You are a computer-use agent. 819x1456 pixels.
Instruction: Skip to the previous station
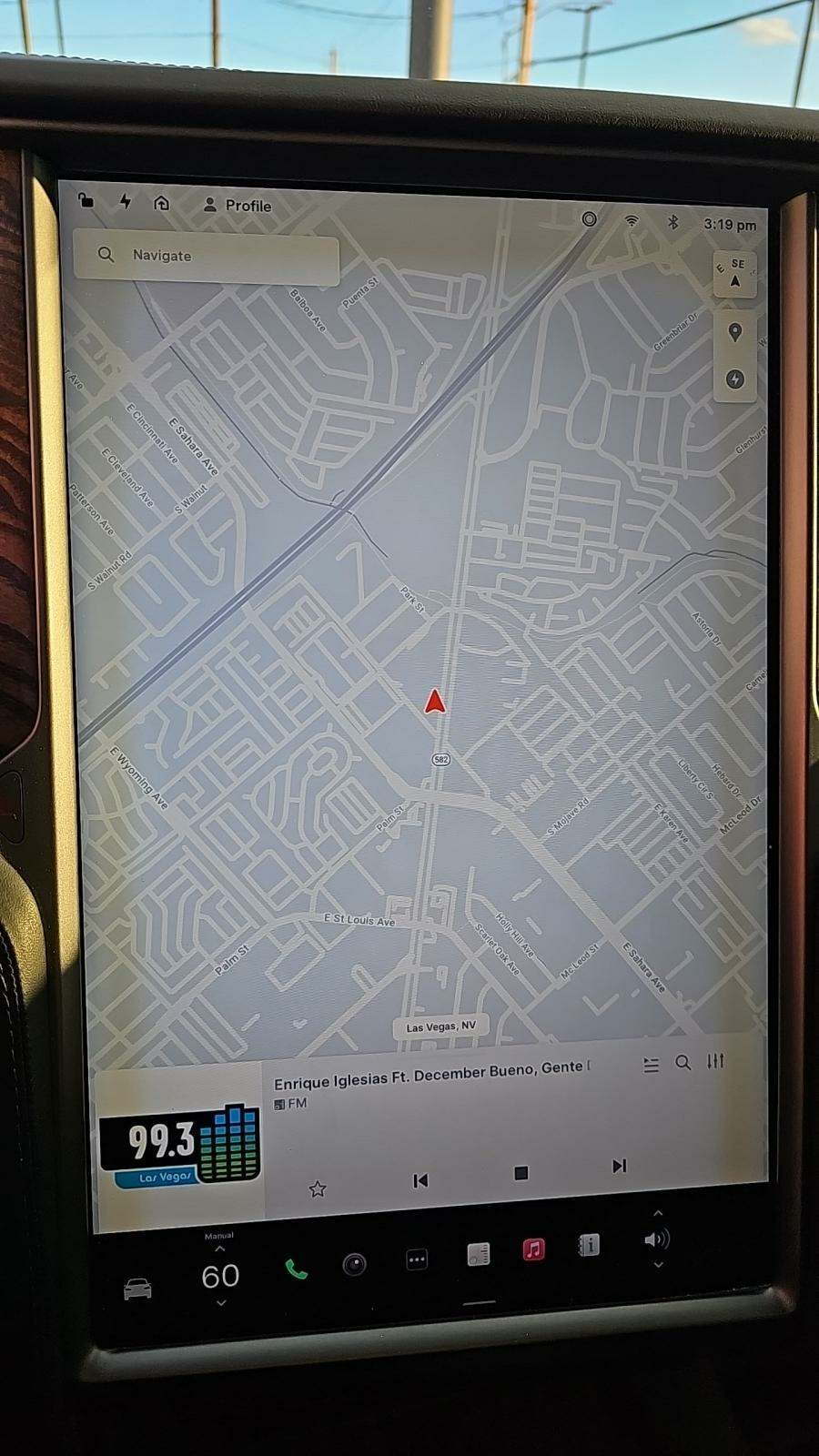pos(420,1180)
